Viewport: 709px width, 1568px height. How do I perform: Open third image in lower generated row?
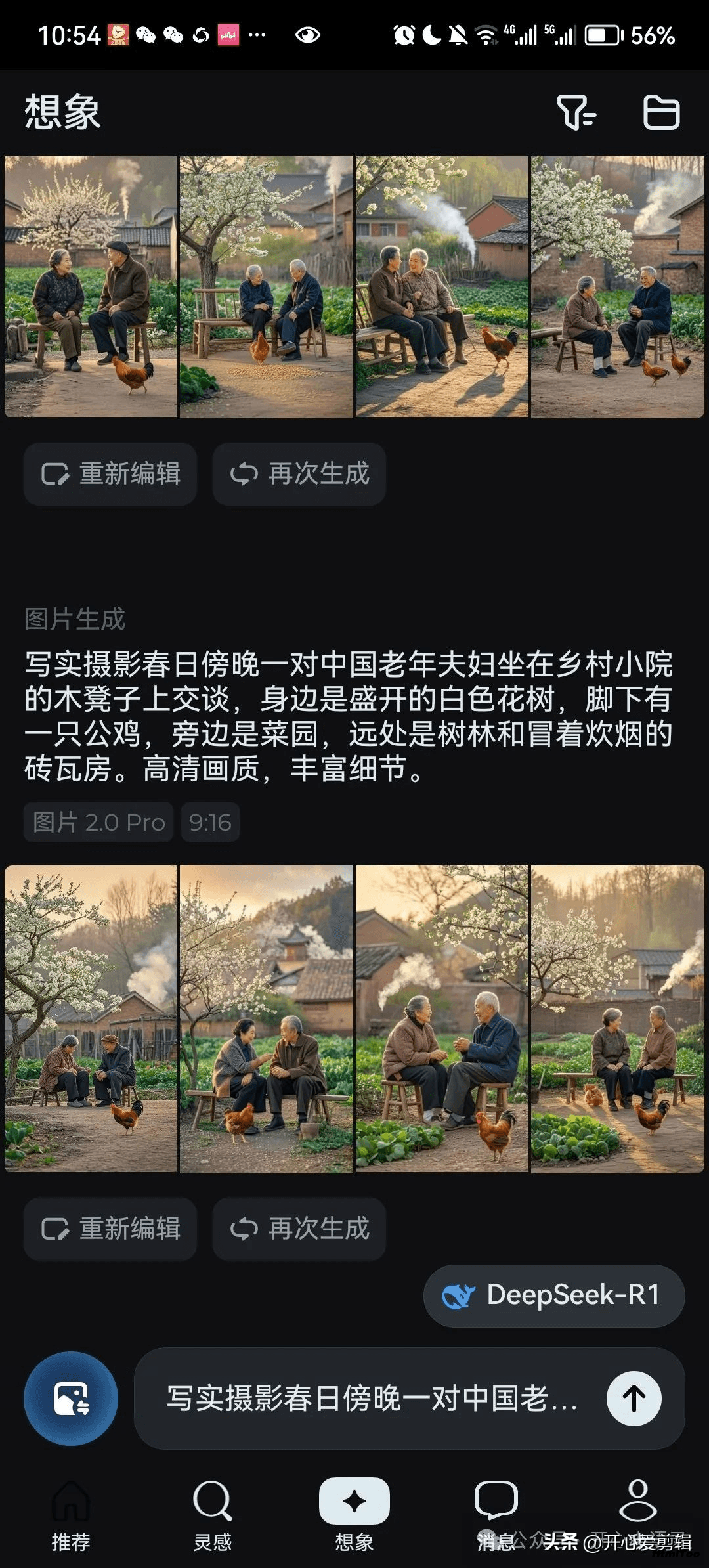(x=442, y=1019)
